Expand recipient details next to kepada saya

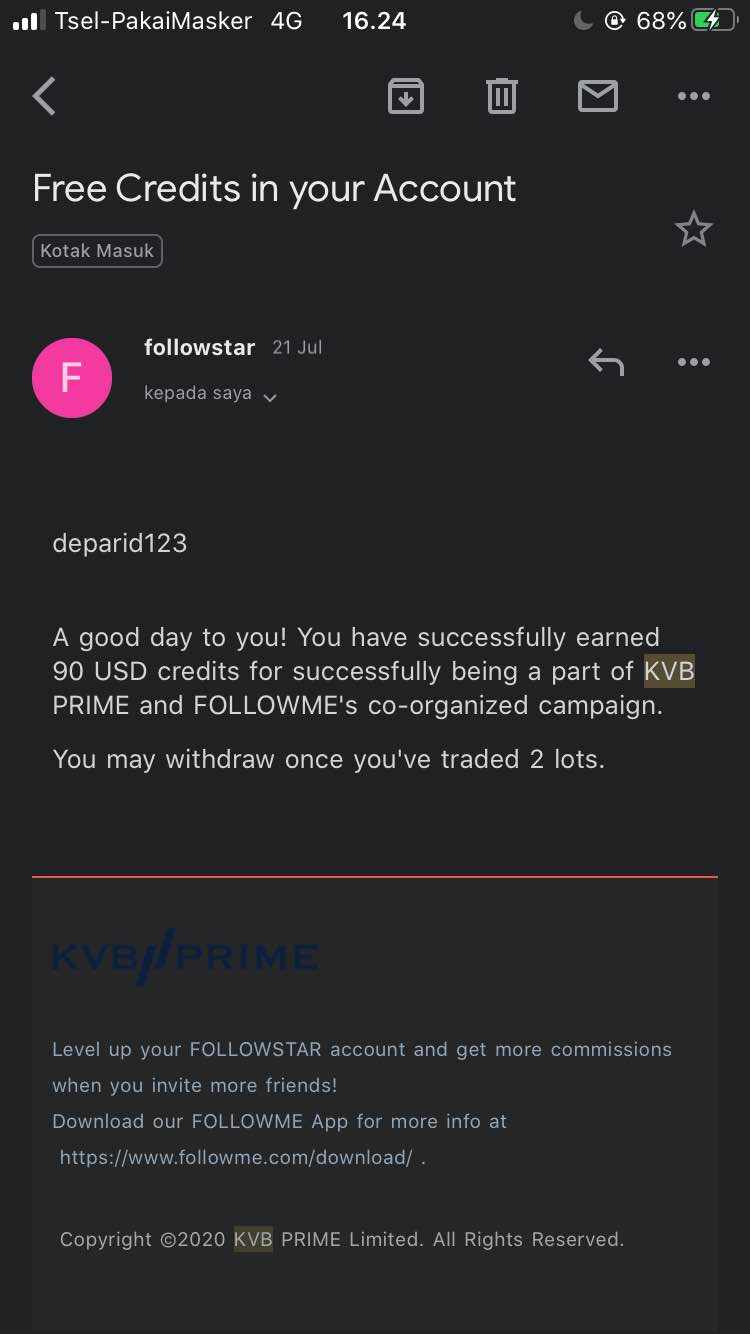click(x=269, y=397)
